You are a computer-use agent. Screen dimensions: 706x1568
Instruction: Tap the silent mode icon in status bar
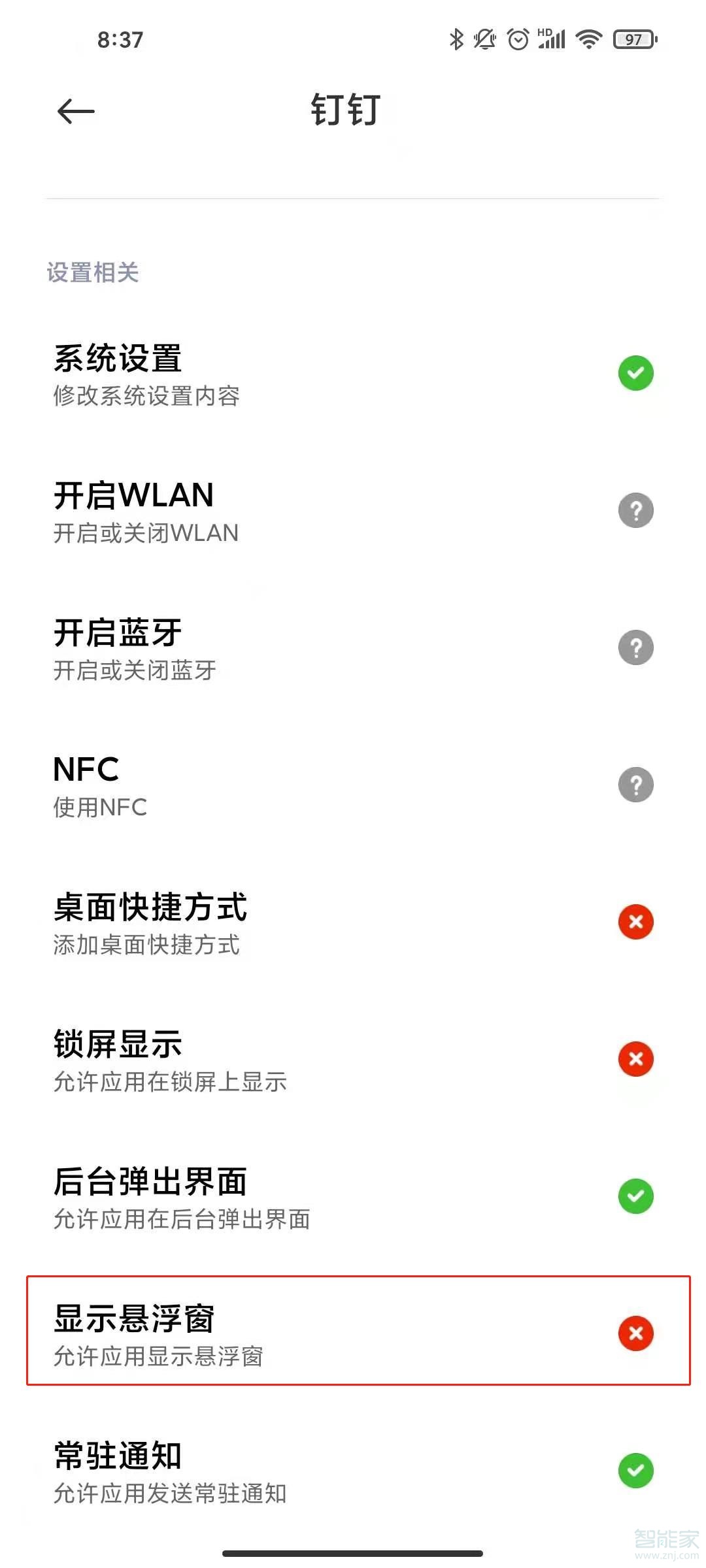click(483, 39)
